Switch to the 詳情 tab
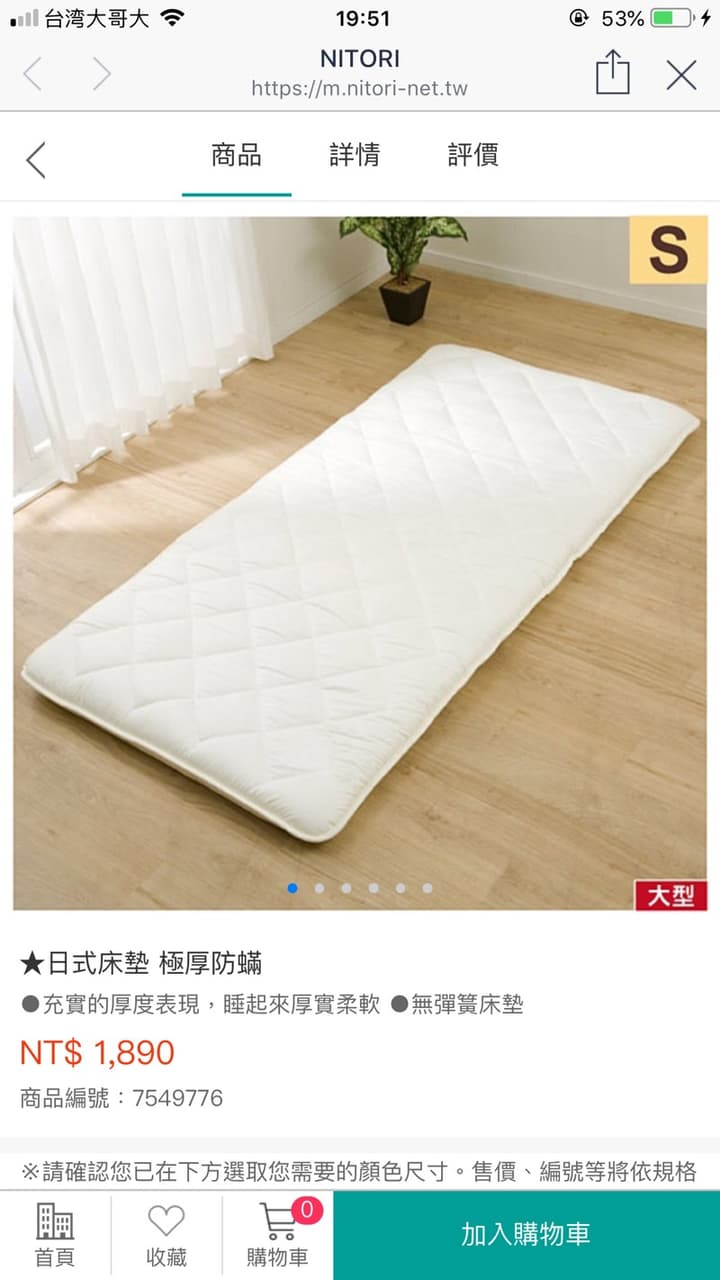The height and width of the screenshot is (1280, 720). (355, 155)
